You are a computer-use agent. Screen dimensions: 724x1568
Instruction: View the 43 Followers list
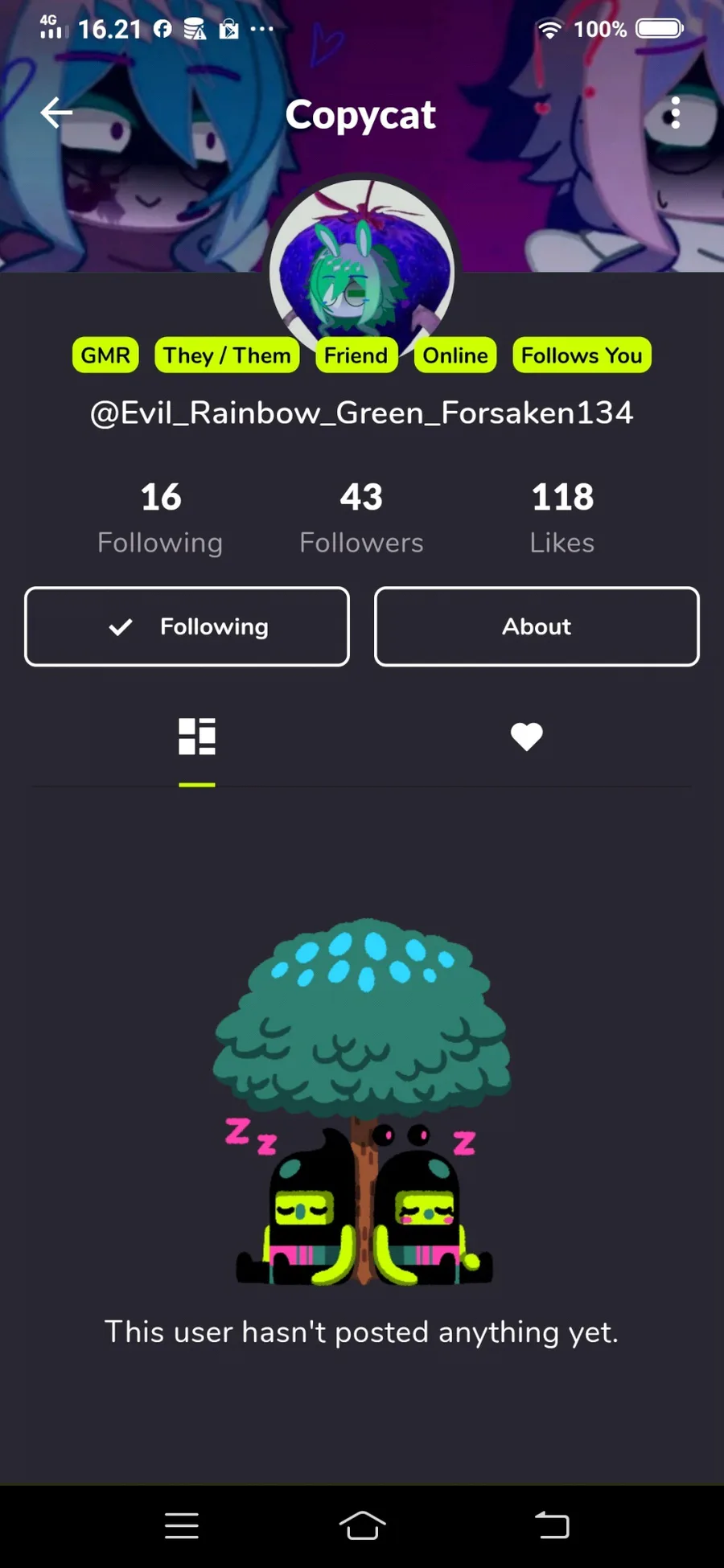pos(361,517)
